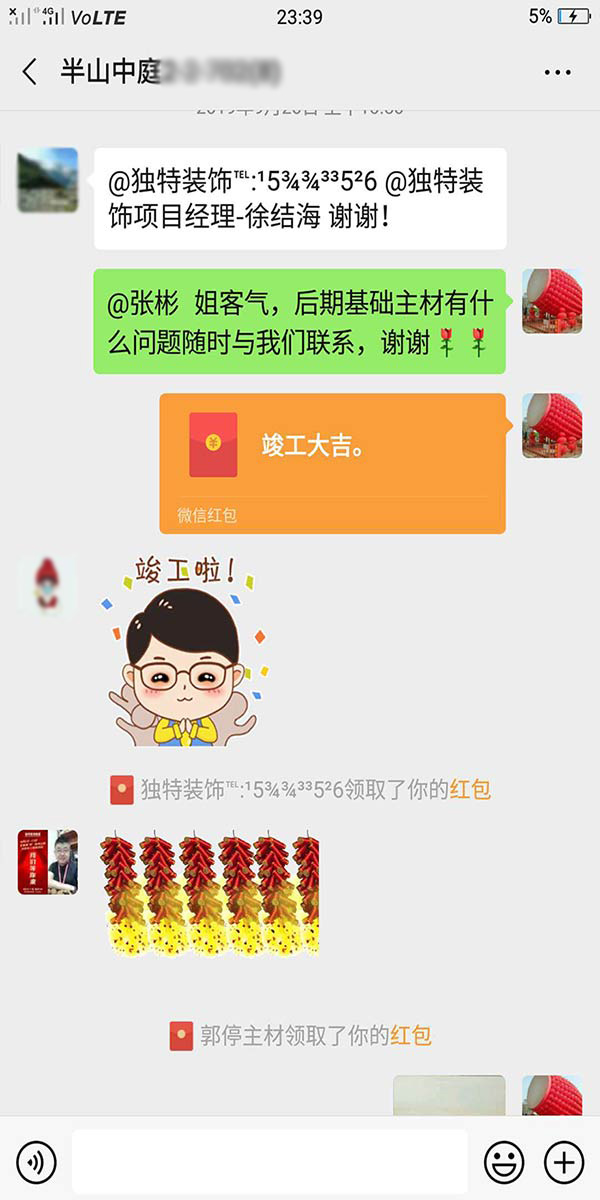Go back using the header arrow
600x1200 pixels.
pos(30,72)
